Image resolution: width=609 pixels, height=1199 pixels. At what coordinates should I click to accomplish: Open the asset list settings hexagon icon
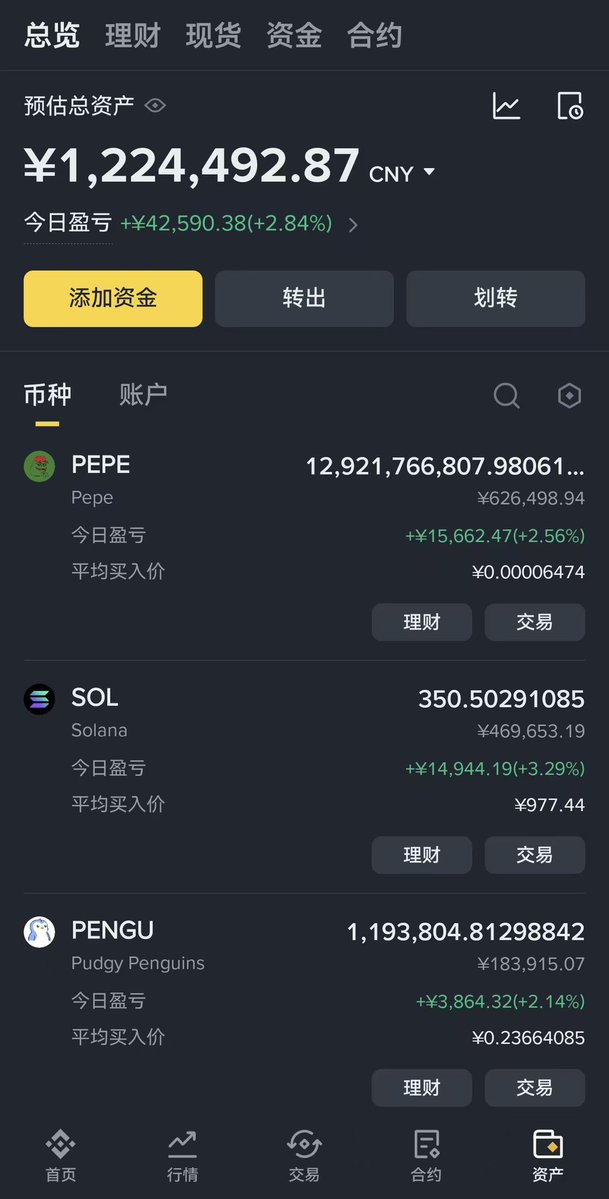click(569, 396)
